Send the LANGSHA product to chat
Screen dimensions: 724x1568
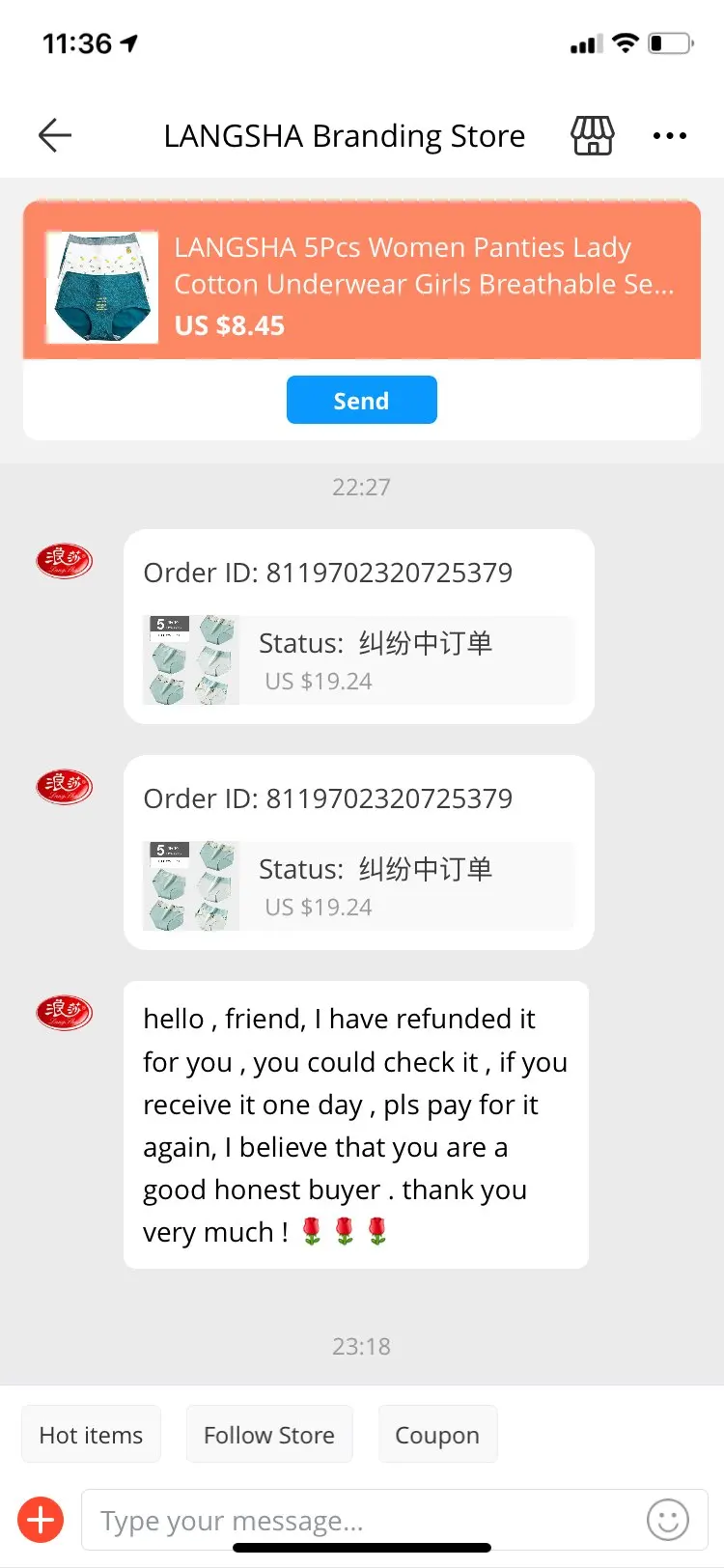click(361, 400)
